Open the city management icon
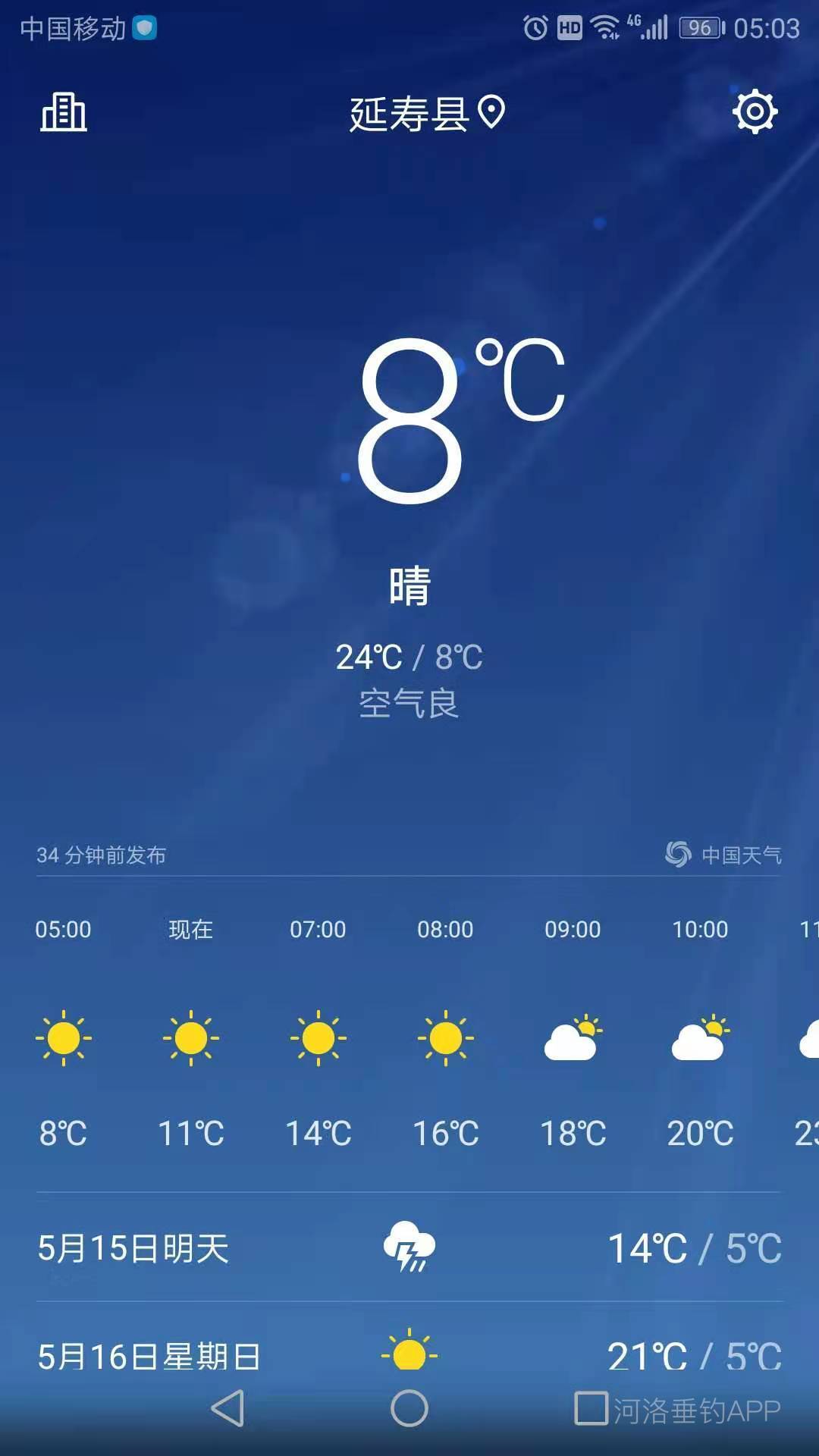 click(64, 113)
